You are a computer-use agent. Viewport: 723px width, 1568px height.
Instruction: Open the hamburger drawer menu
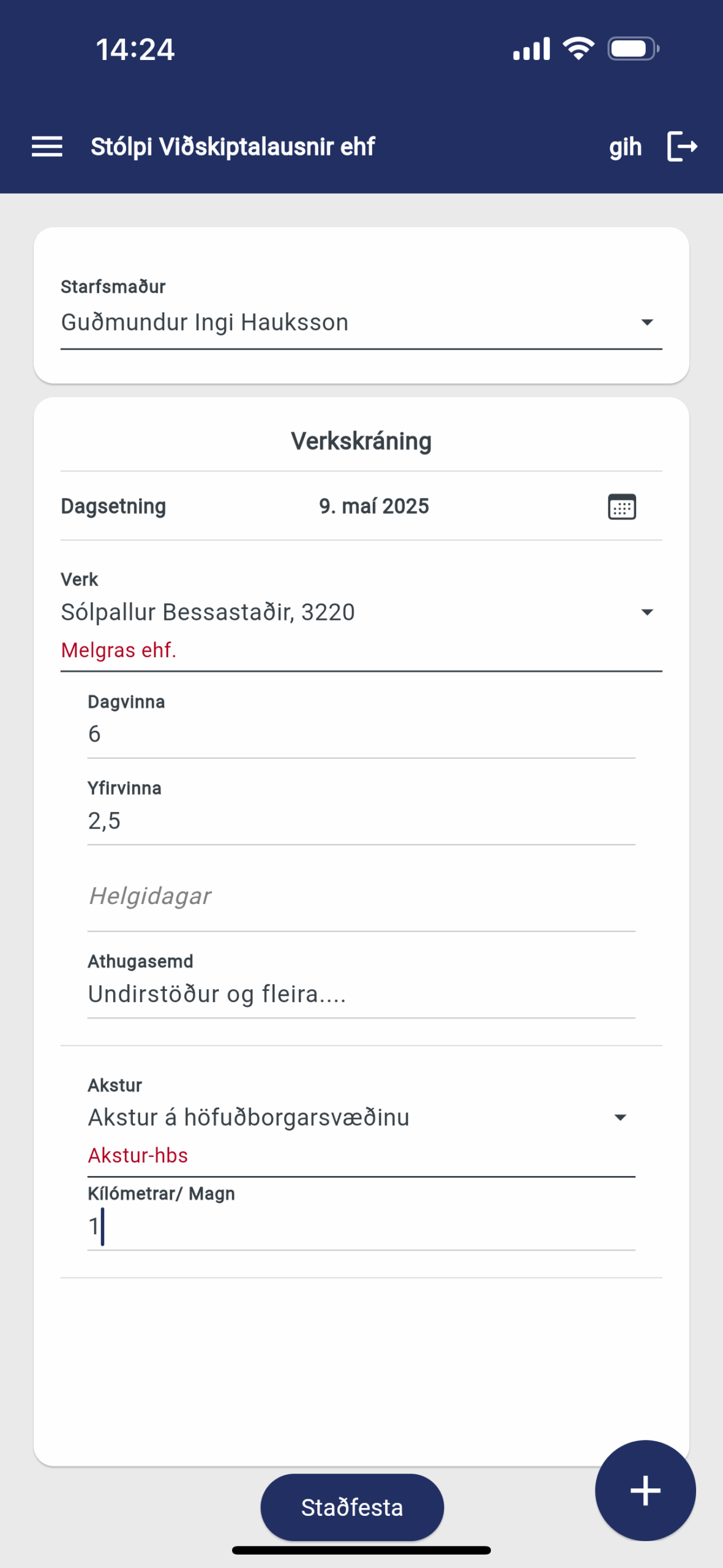click(47, 147)
